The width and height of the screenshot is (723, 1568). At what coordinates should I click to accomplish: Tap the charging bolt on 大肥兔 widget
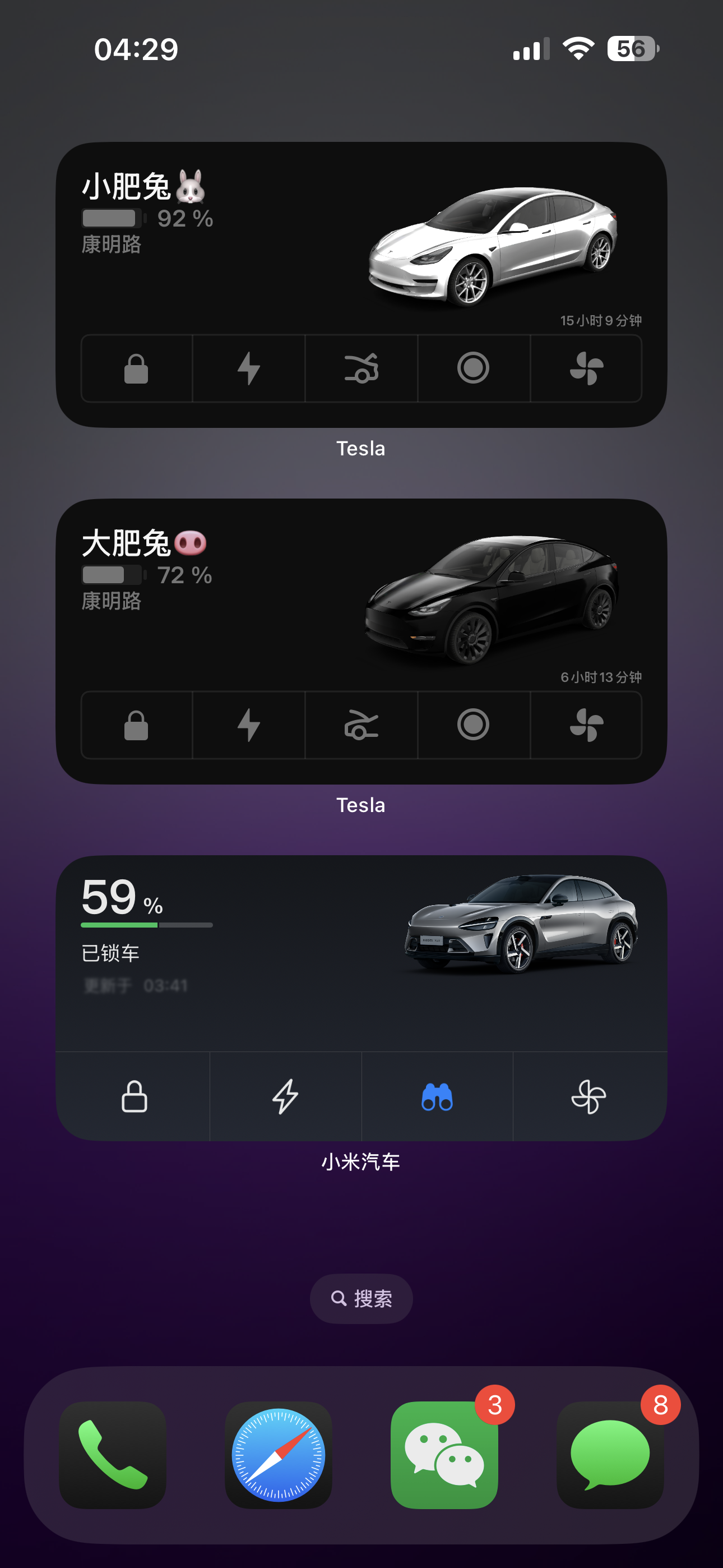[249, 725]
